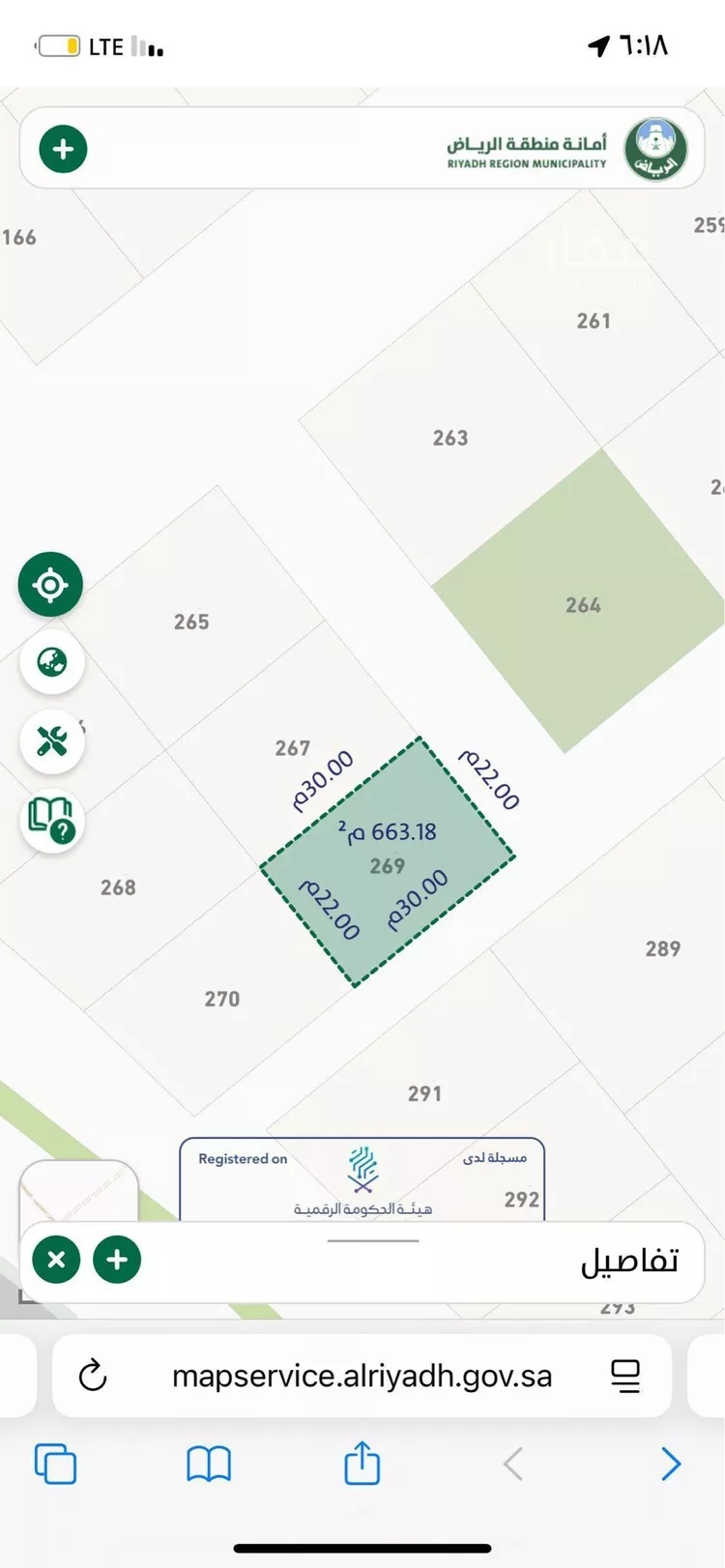Expand the details panel with plus
Image resolution: width=725 pixels, height=1568 pixels.
click(117, 1260)
